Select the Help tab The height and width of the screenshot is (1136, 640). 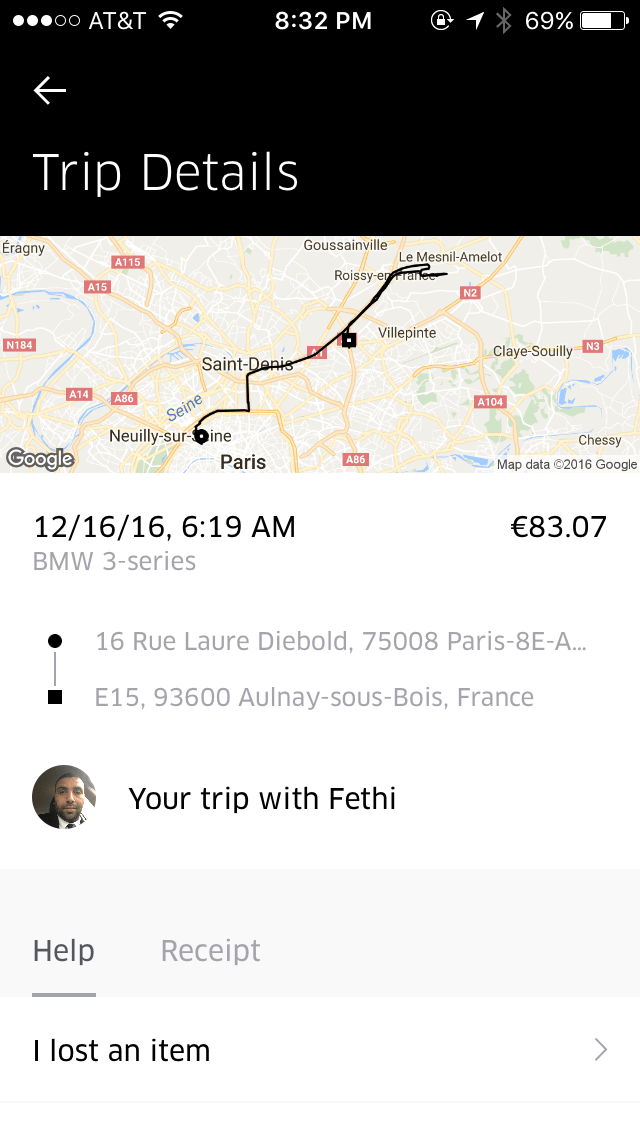click(x=64, y=951)
